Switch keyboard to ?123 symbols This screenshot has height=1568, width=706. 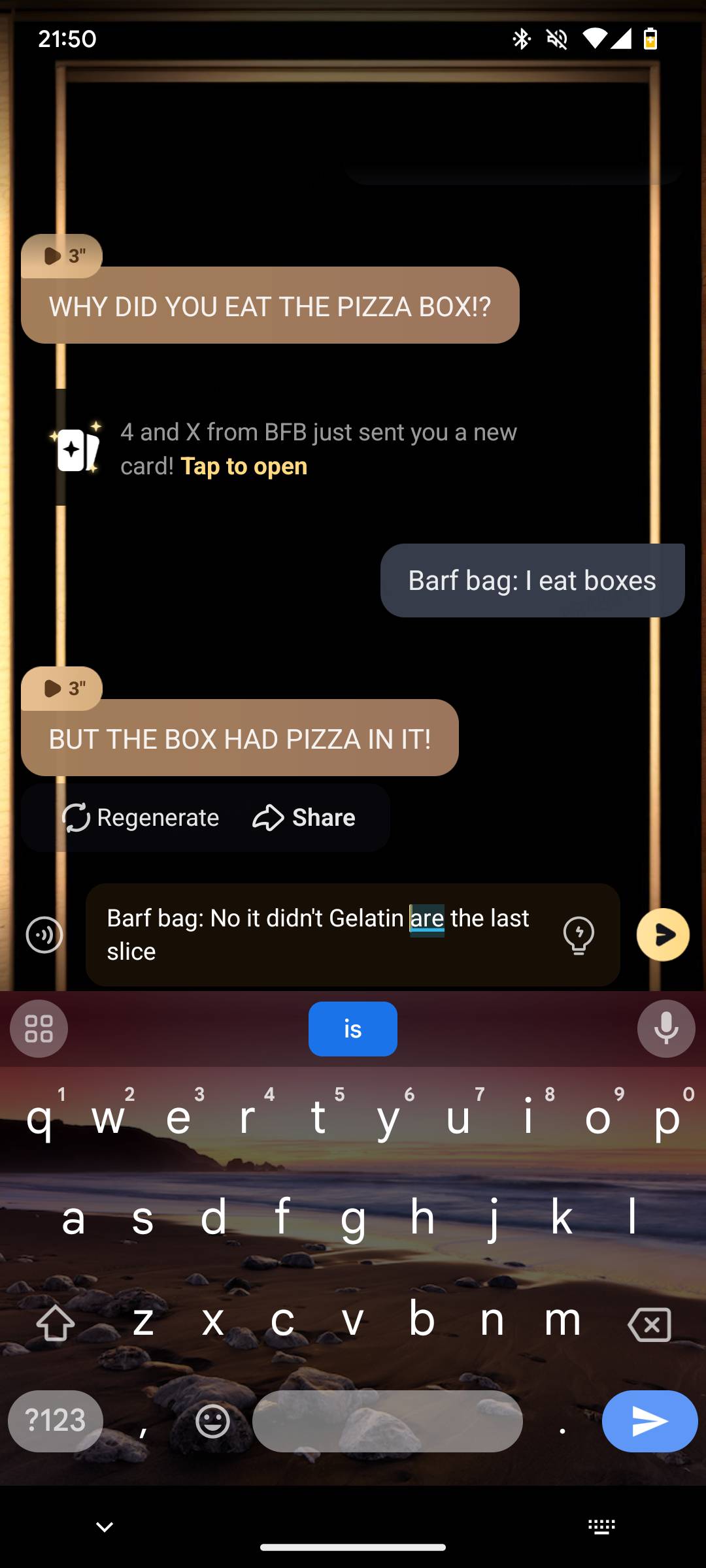[56, 1421]
